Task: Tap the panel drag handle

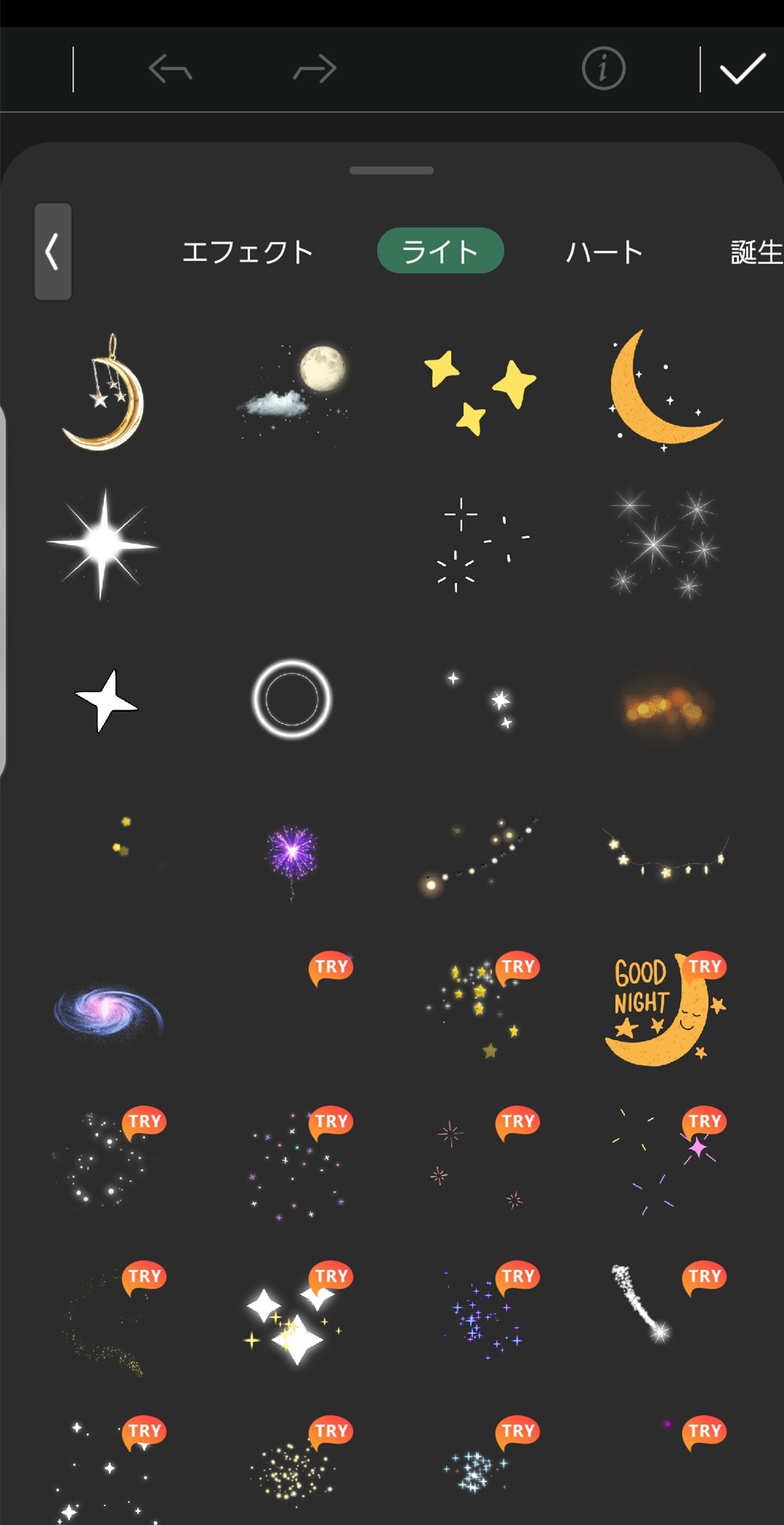Action: [391, 171]
